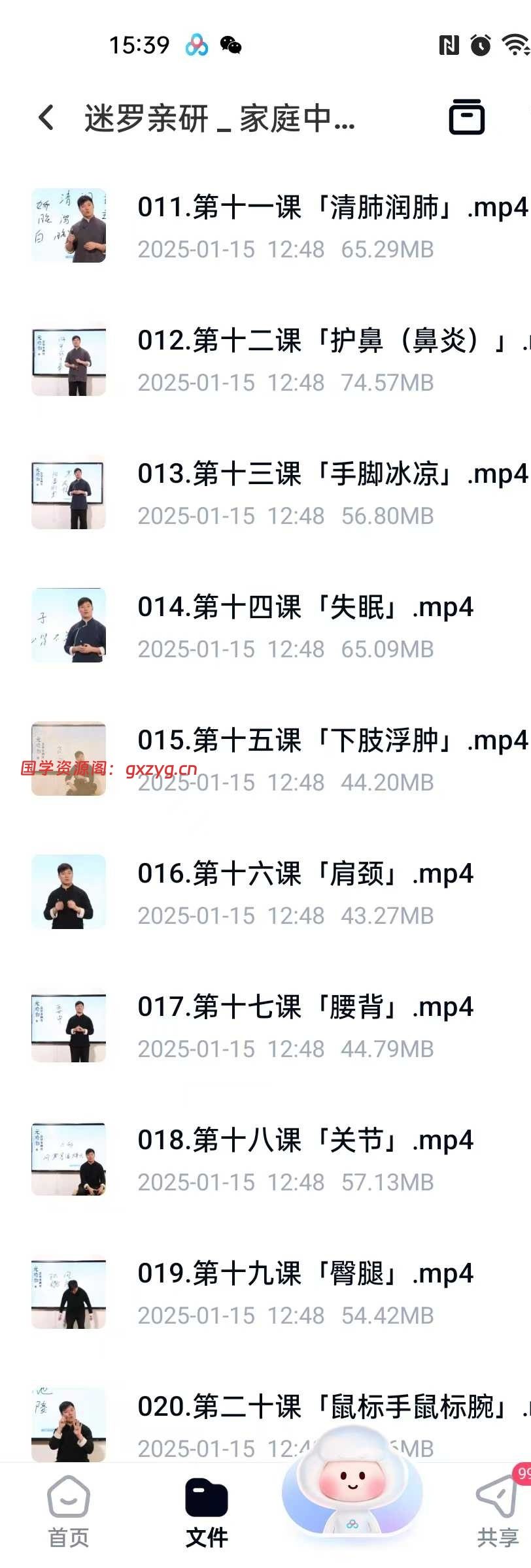
Task: Open the transfer list box icon
Action: click(x=466, y=118)
